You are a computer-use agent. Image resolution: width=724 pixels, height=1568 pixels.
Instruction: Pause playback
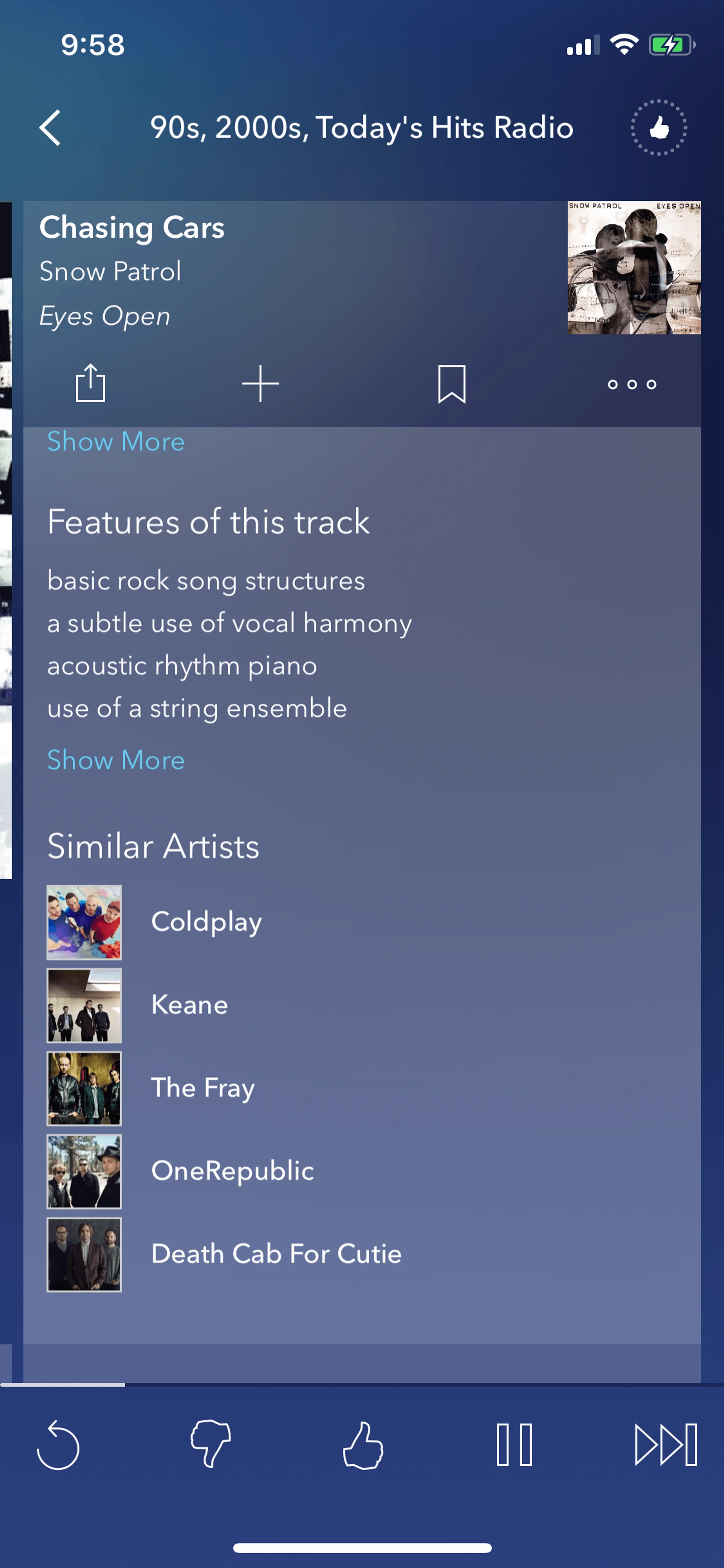tap(514, 1444)
